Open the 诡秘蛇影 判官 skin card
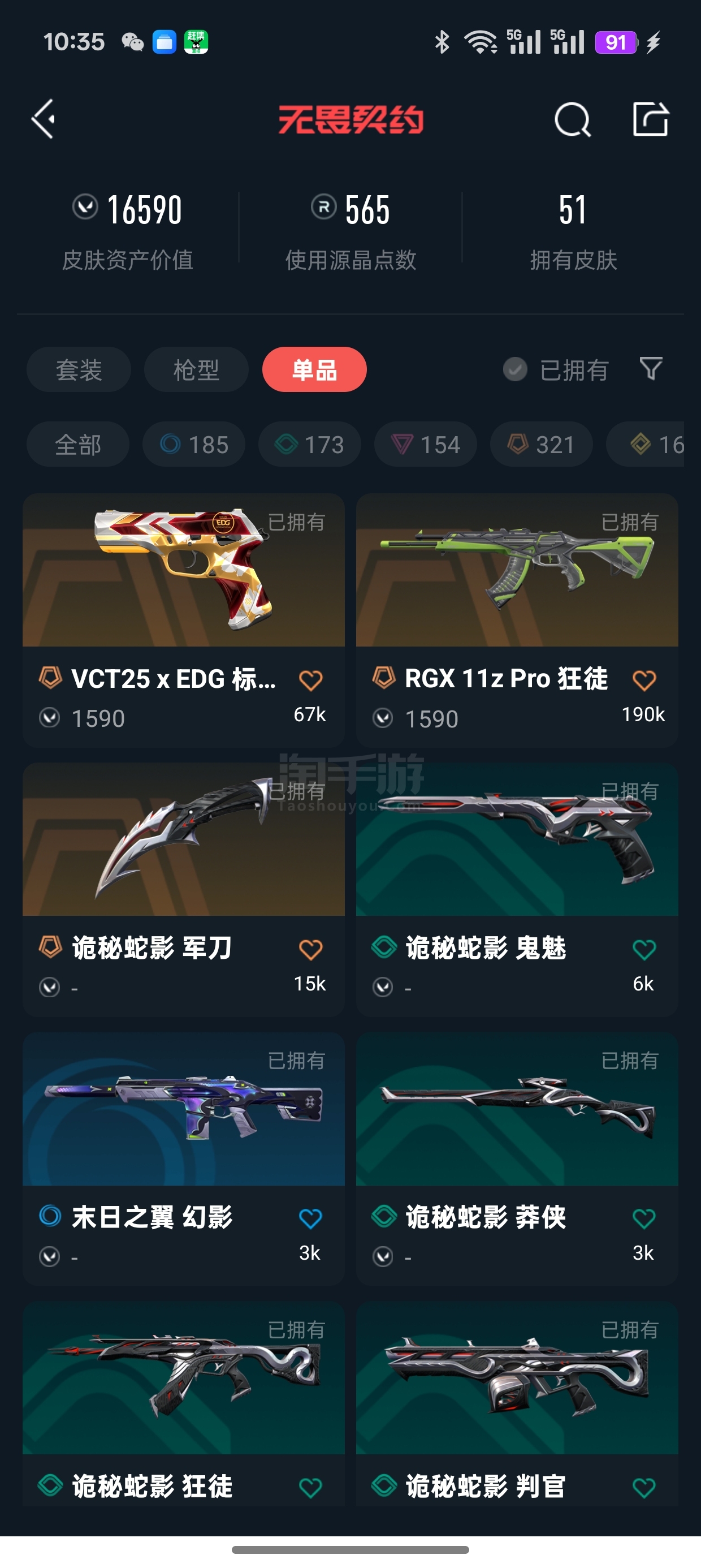This screenshot has width=701, height=1568. point(517,1405)
